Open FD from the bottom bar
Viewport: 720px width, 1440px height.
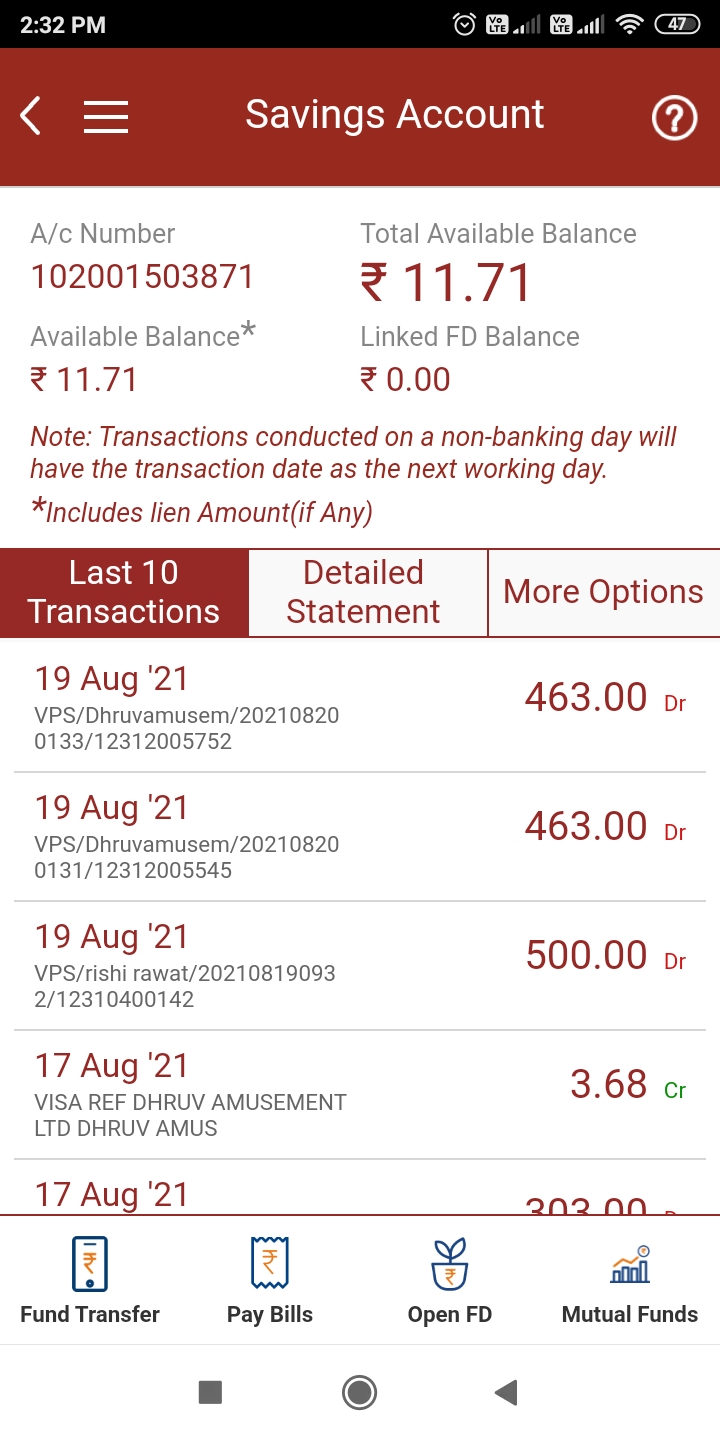click(450, 1281)
